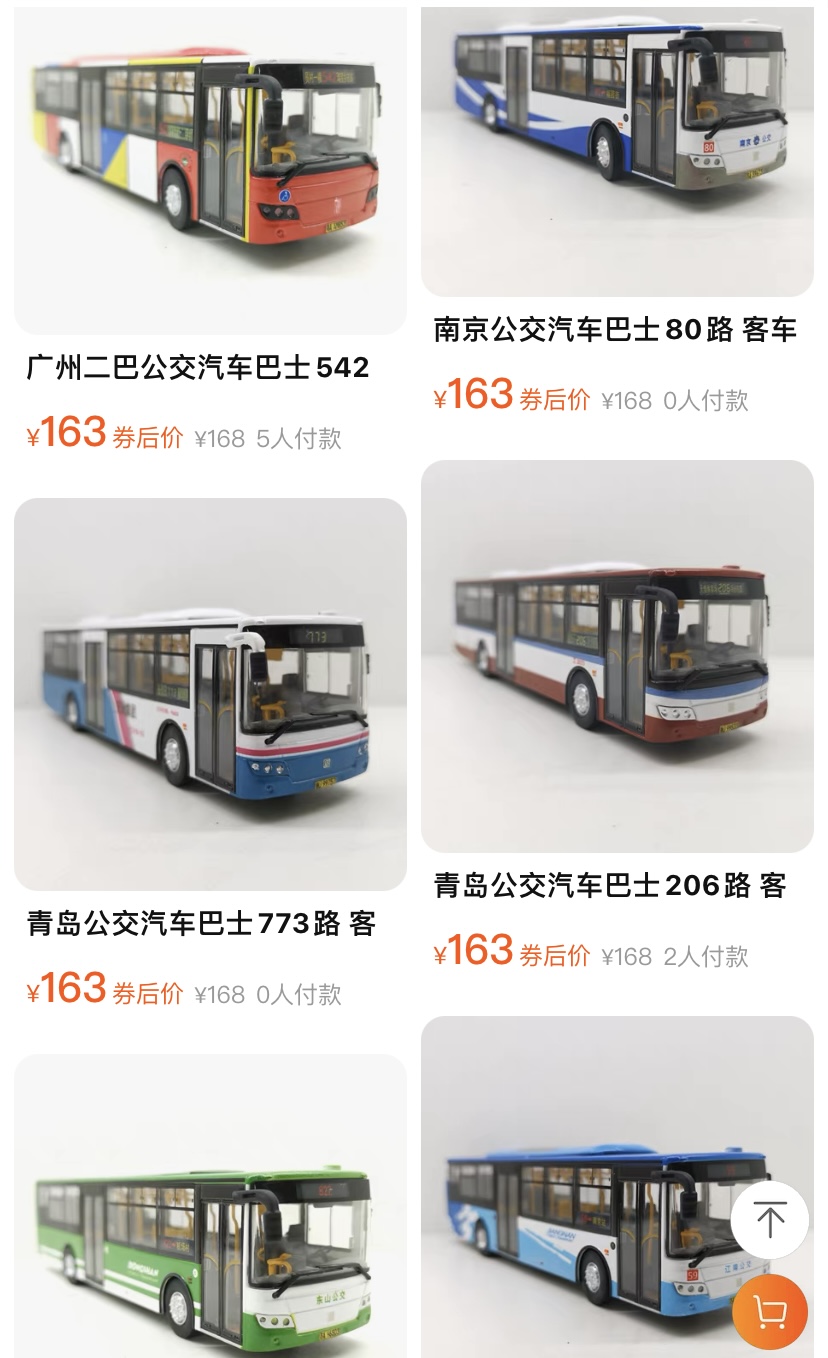The height and width of the screenshot is (1358, 828).
Task: Jump back to the top of the list
Action: (x=769, y=1219)
